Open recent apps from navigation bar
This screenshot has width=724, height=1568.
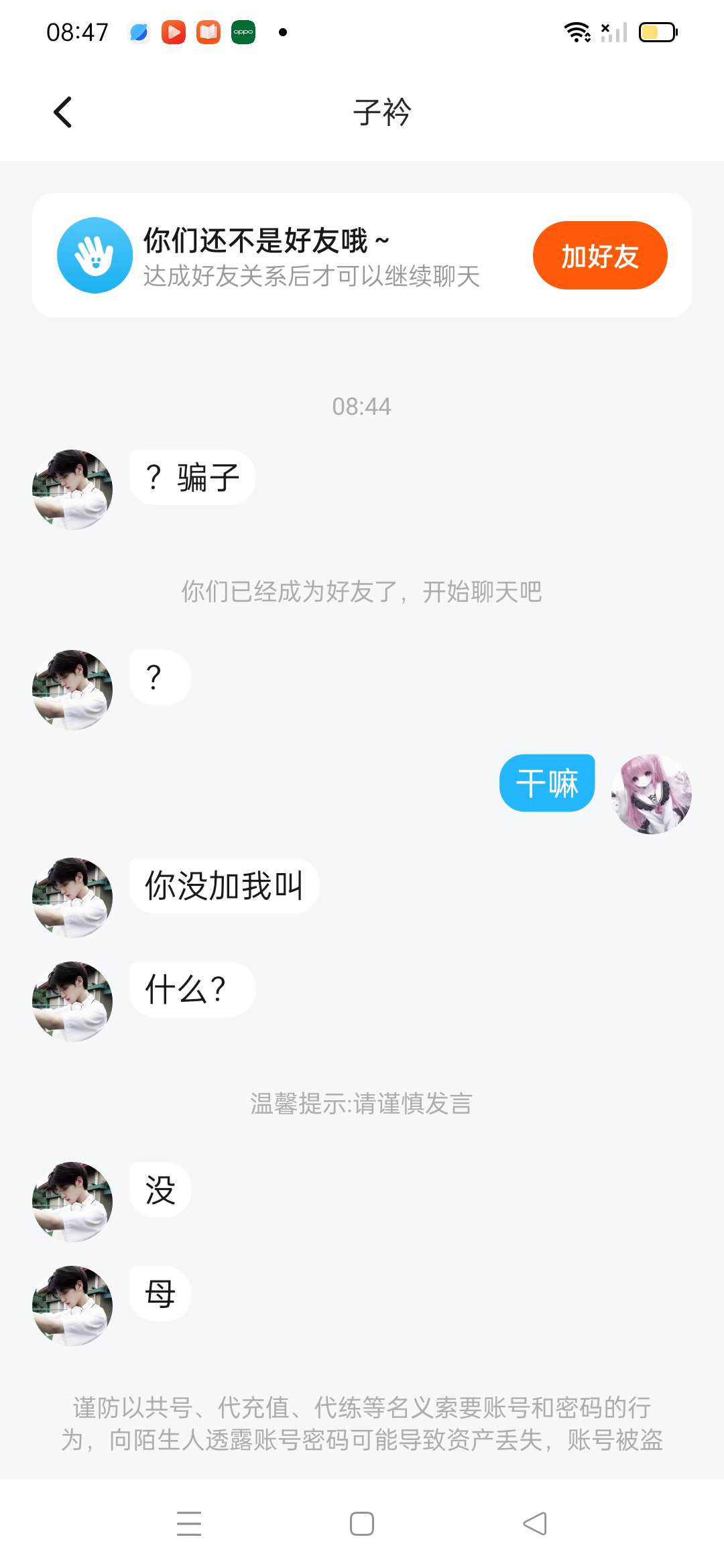point(189,1523)
